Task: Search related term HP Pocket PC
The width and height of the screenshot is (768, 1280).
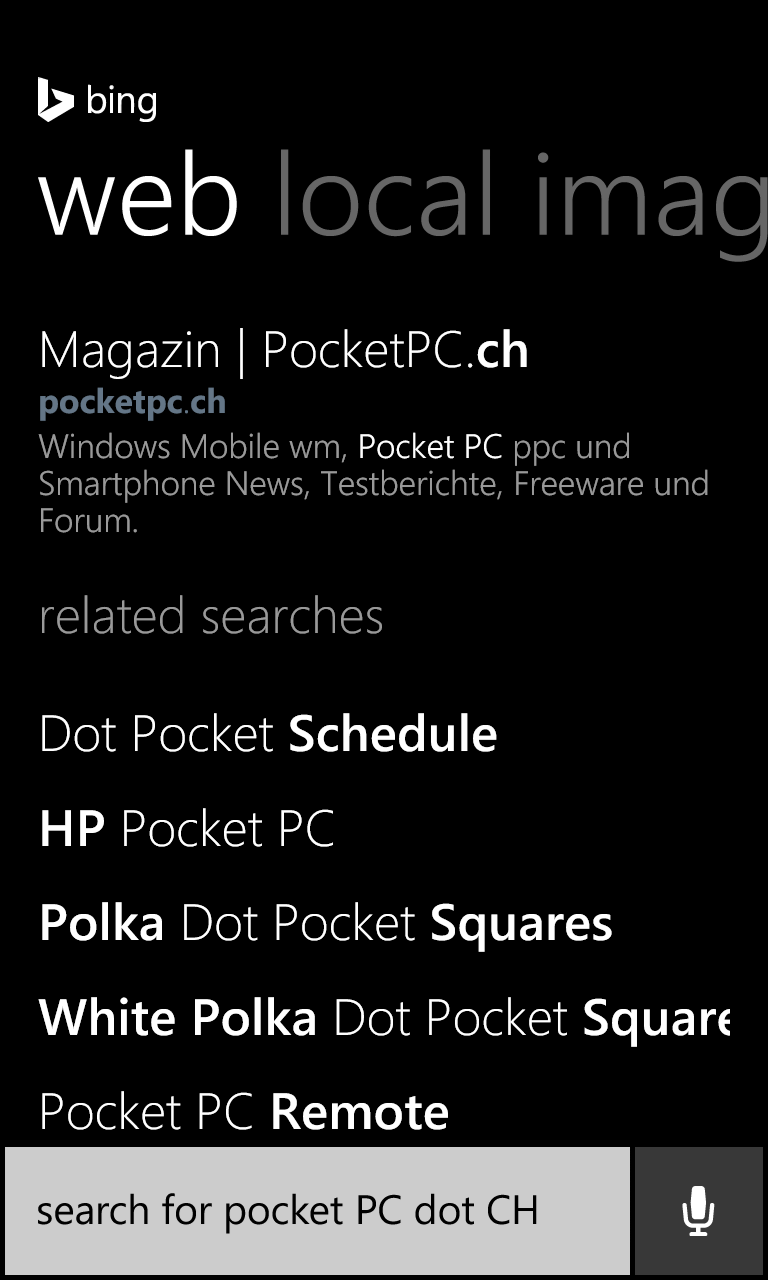Action: click(x=187, y=829)
